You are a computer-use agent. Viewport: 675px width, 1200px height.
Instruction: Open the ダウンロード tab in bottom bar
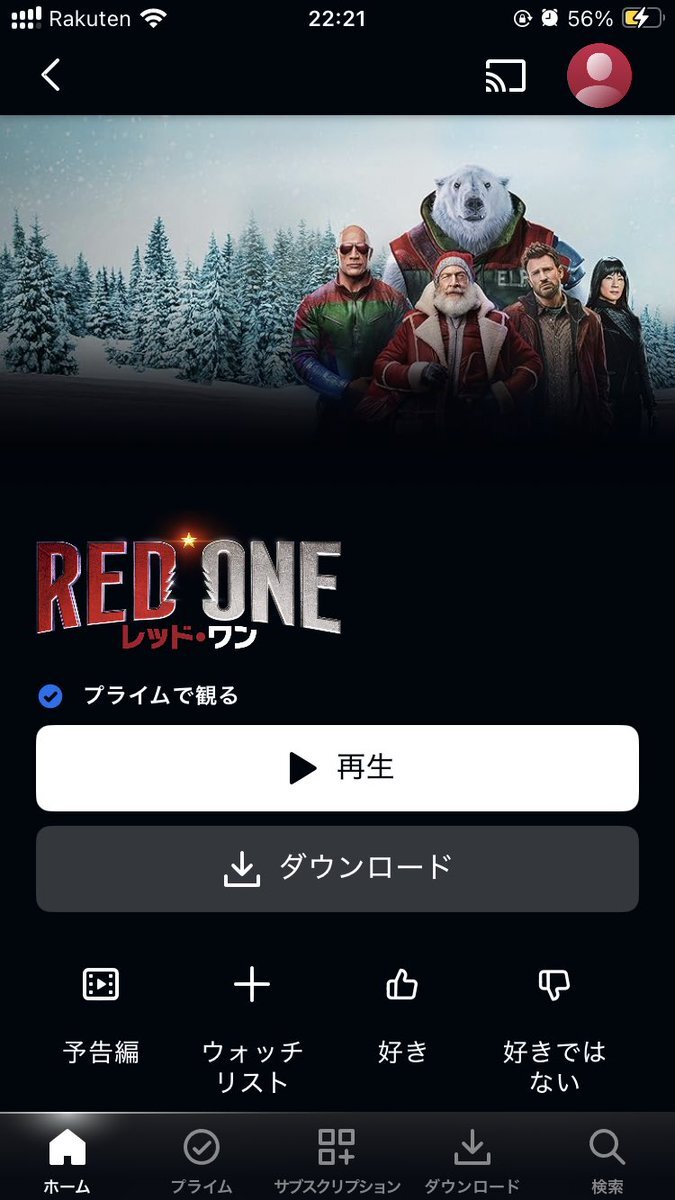coord(472,1160)
